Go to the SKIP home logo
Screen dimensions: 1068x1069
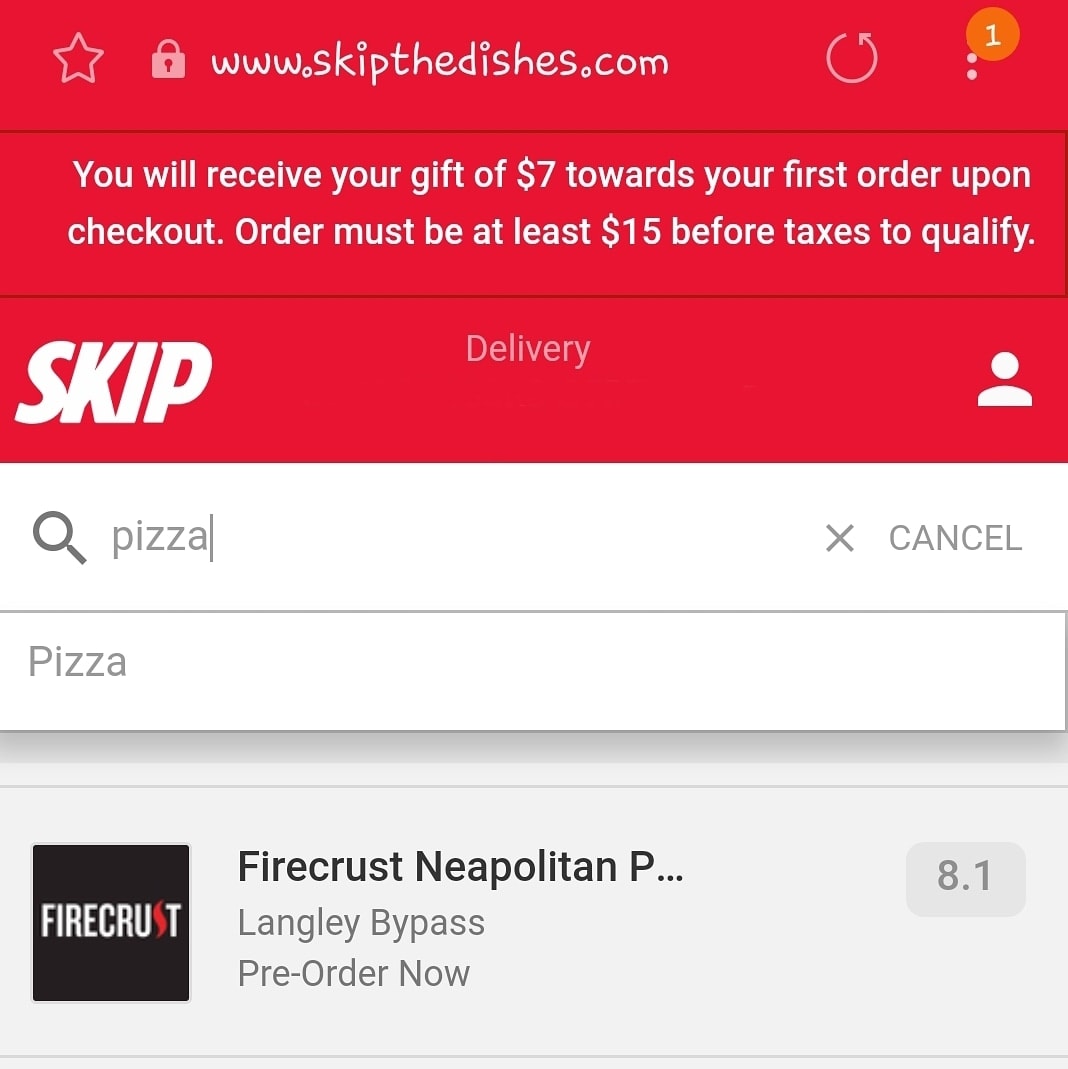coord(113,381)
